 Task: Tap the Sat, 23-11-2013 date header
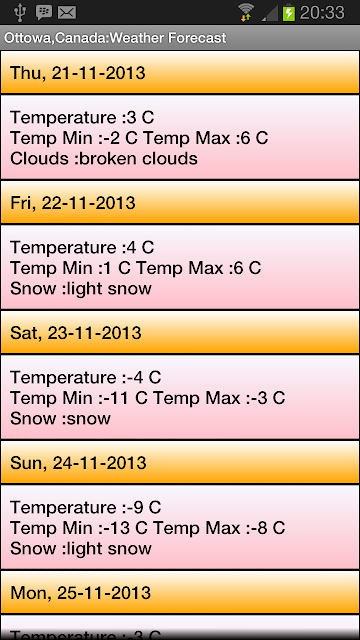pos(180,332)
